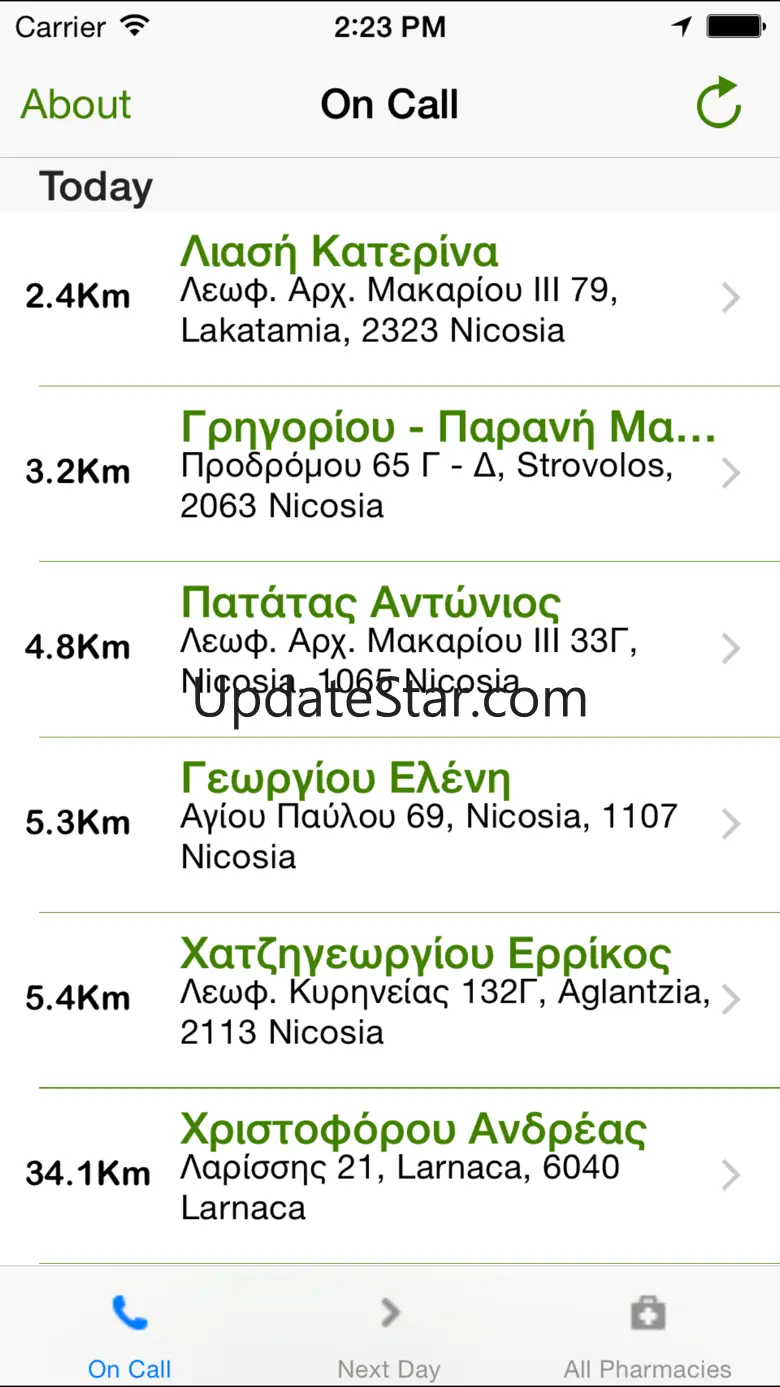Open pharmacy Λιασή Κατερίνα details
Viewport: 780px width, 1387px height.
(390, 298)
